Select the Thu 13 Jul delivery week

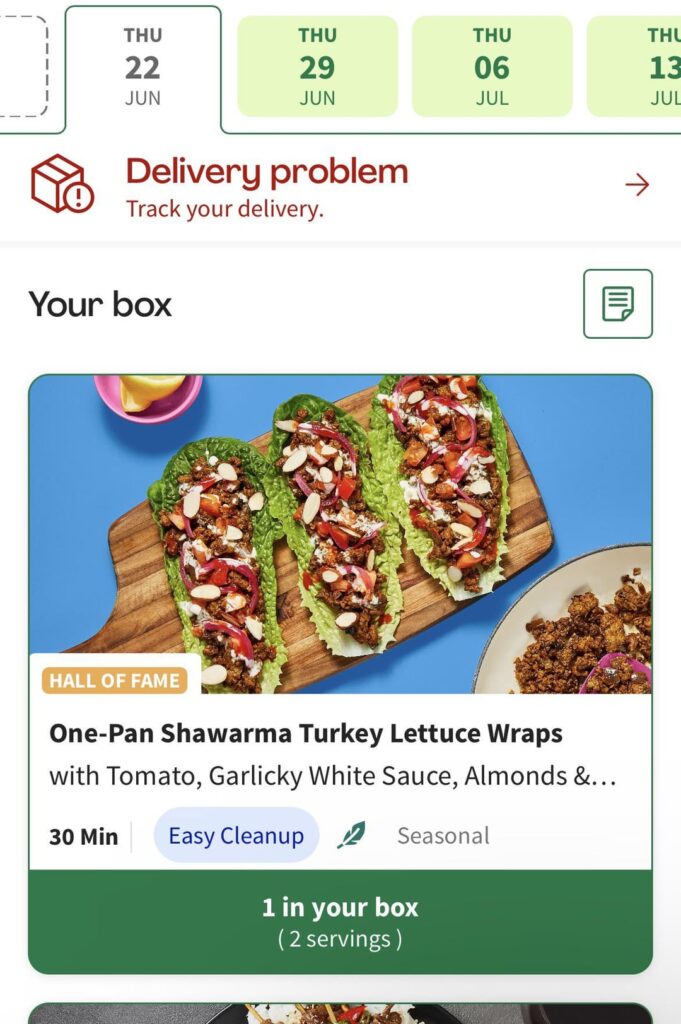click(640, 66)
